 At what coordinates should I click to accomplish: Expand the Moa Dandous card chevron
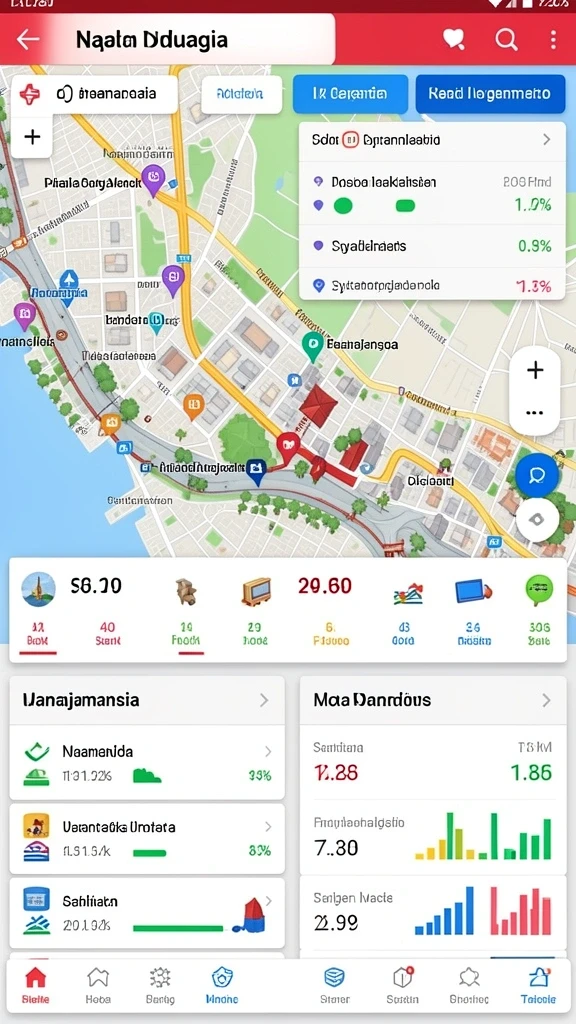tap(546, 700)
